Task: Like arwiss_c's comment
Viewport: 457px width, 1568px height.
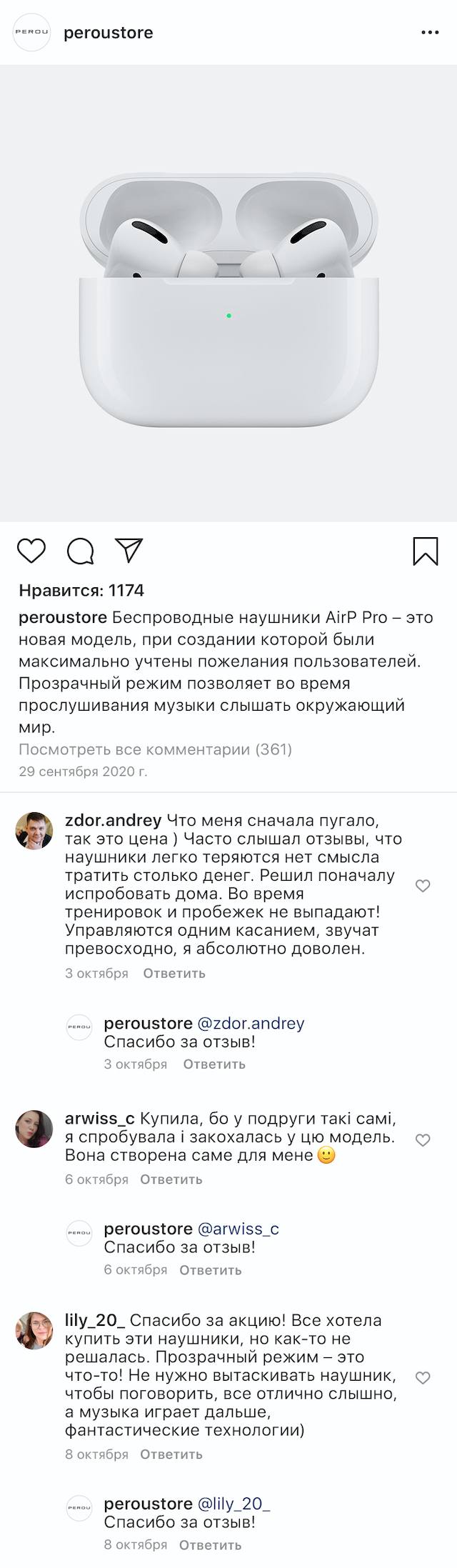Action: 423,1140
